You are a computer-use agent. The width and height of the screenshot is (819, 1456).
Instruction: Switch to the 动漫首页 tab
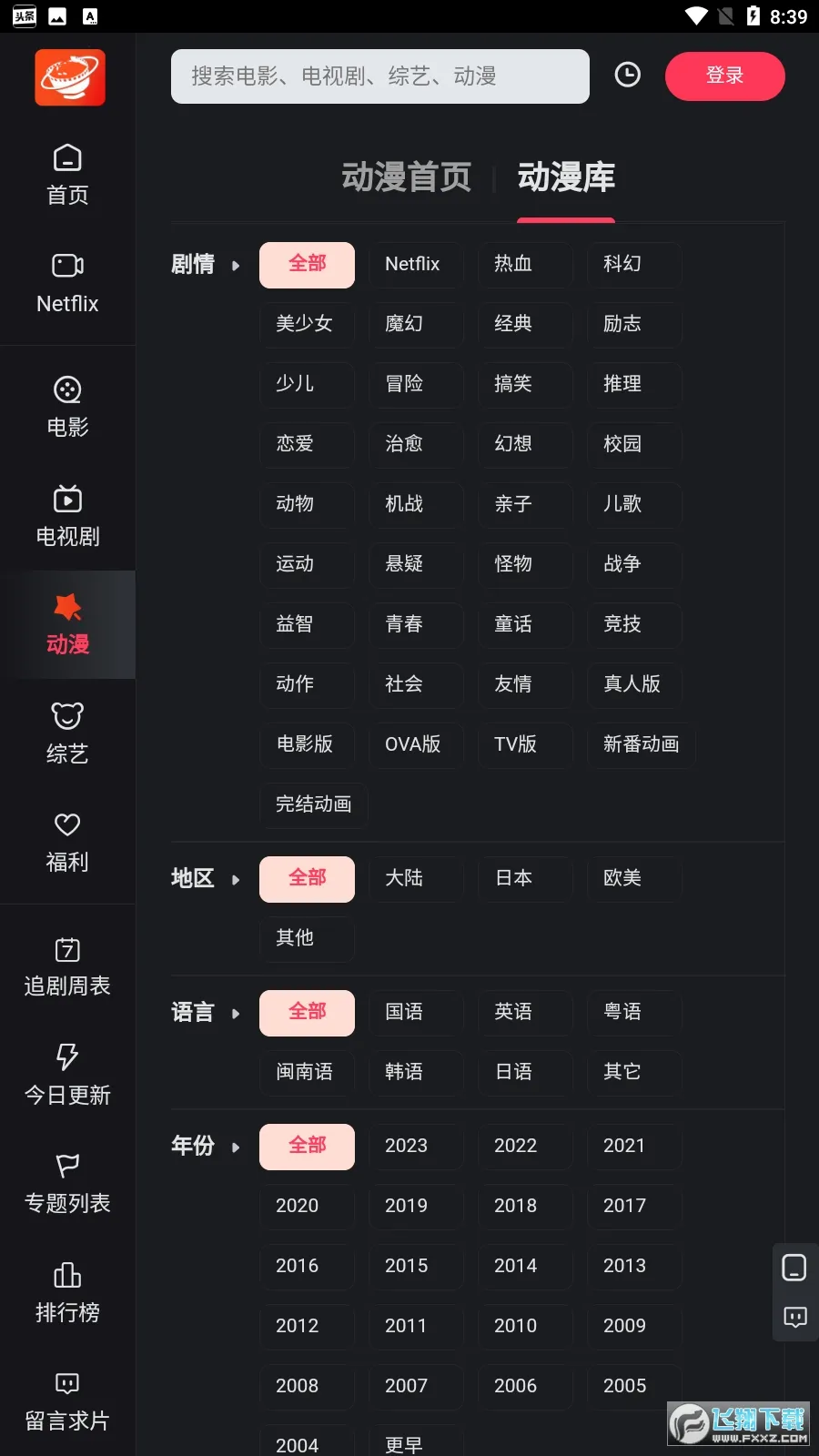pos(407,177)
